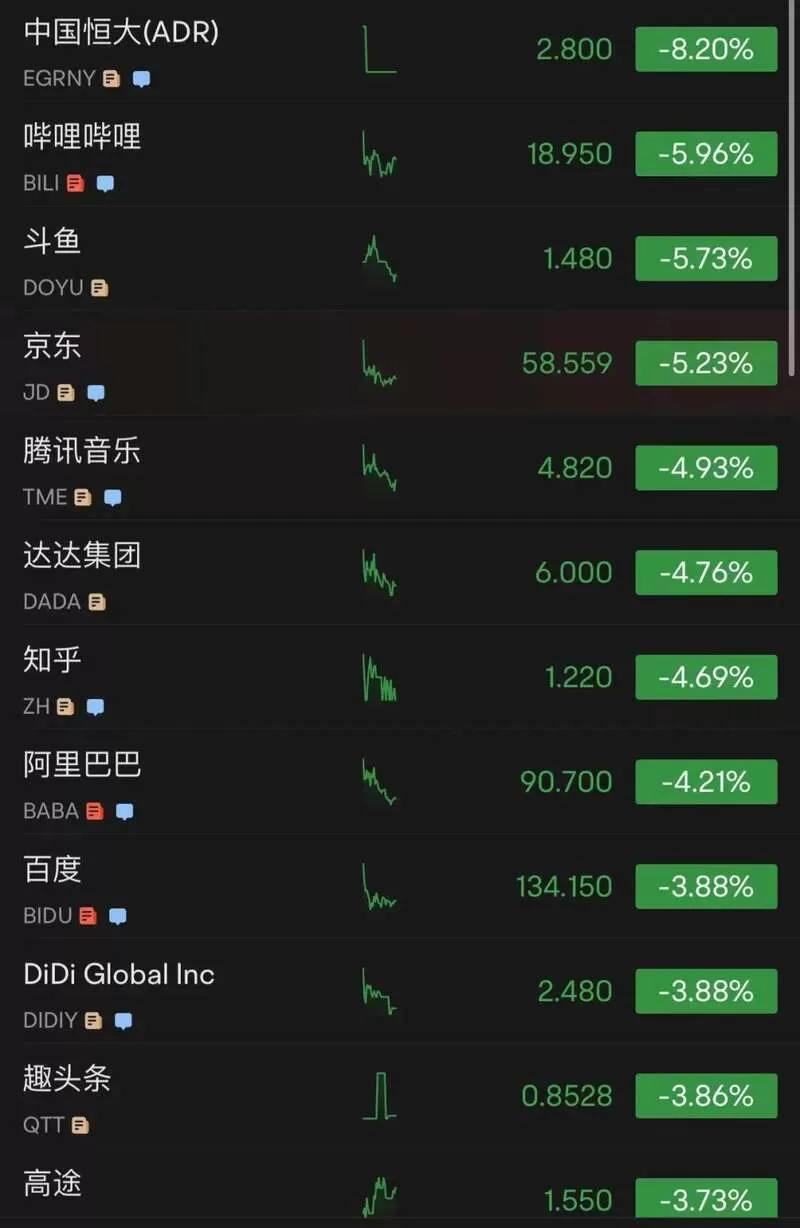View the 趣头条 QTT stock row
This screenshot has height=1228, width=800.
(400, 1096)
